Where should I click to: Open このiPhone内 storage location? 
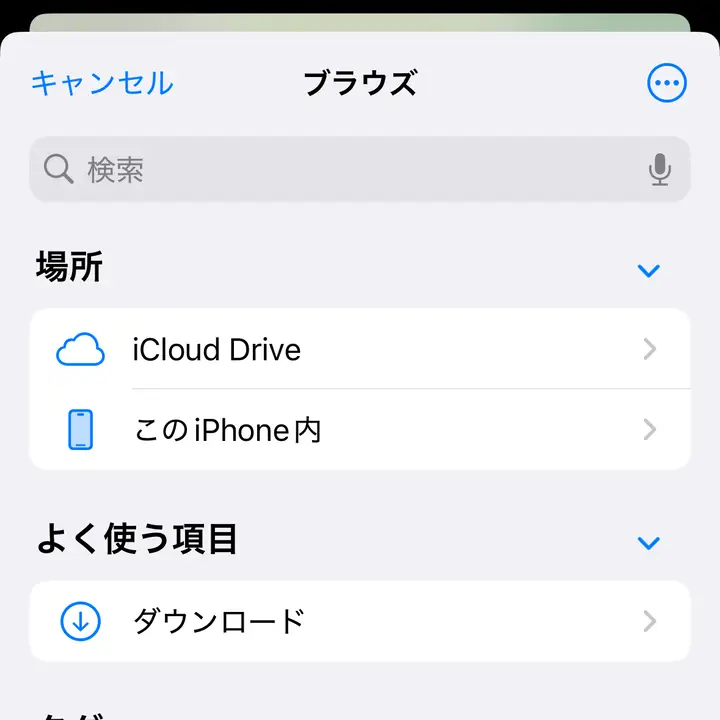point(360,430)
